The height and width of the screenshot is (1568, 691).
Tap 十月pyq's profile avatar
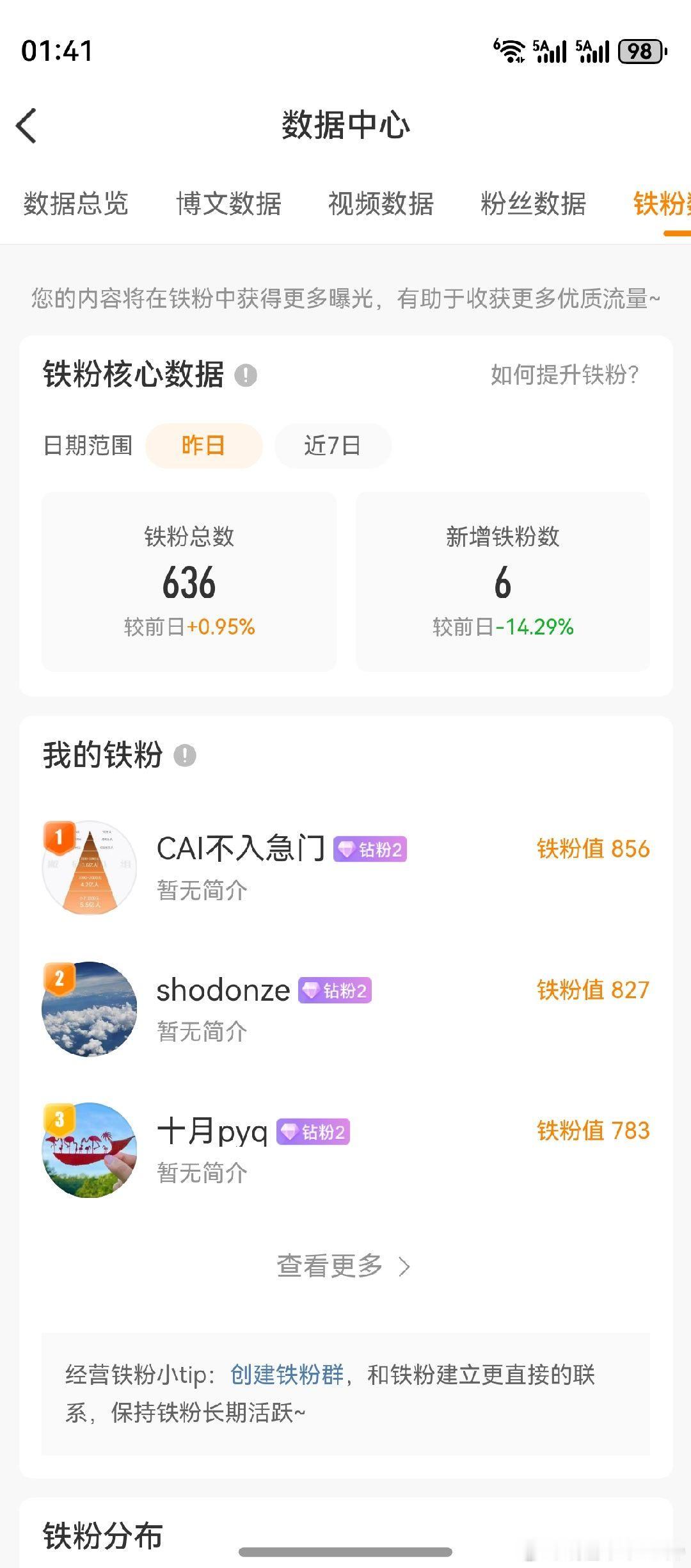pos(89,1149)
